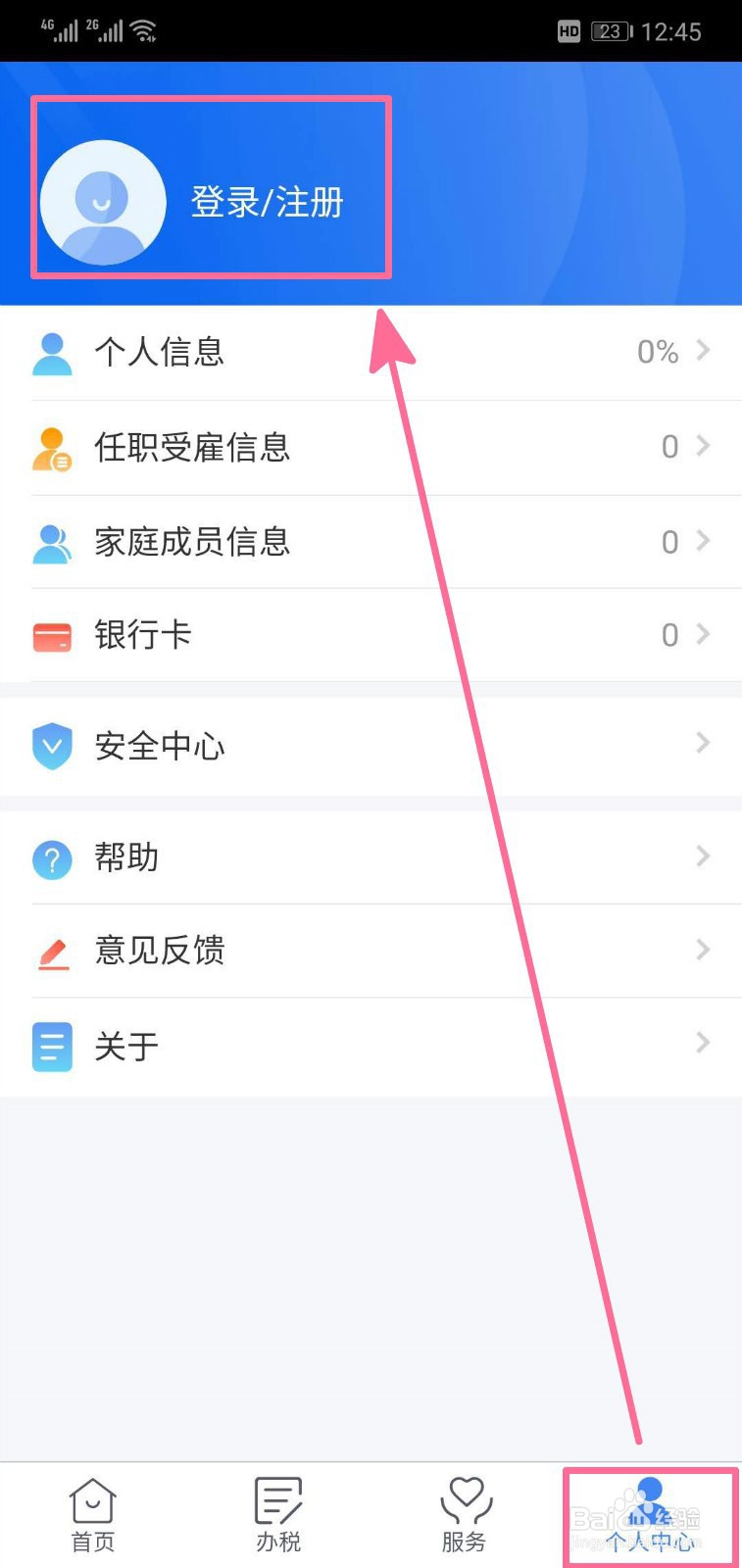
Task: Select the 个人中心 personal center tab
Action: tap(650, 1514)
